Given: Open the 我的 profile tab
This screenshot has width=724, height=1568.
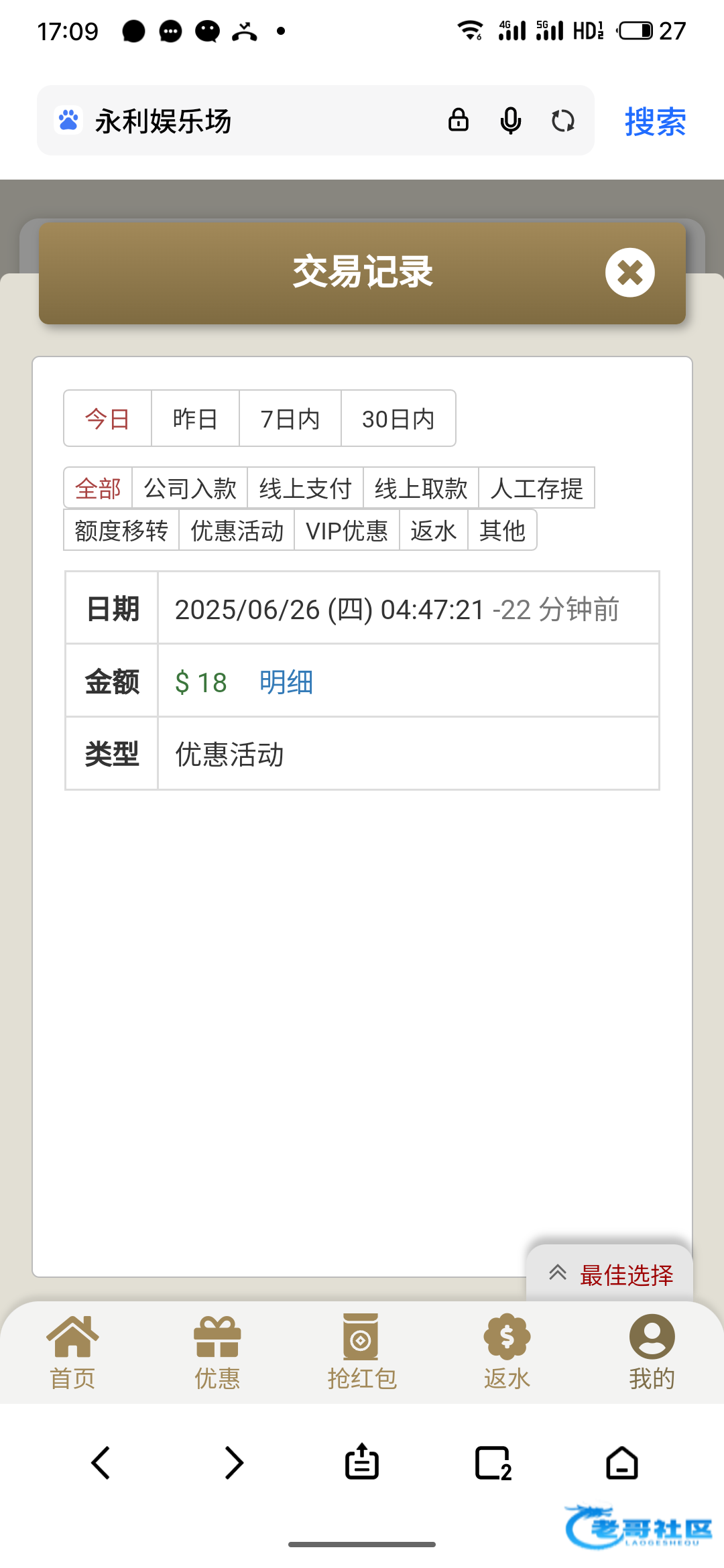Looking at the screenshot, I should pos(652,1351).
